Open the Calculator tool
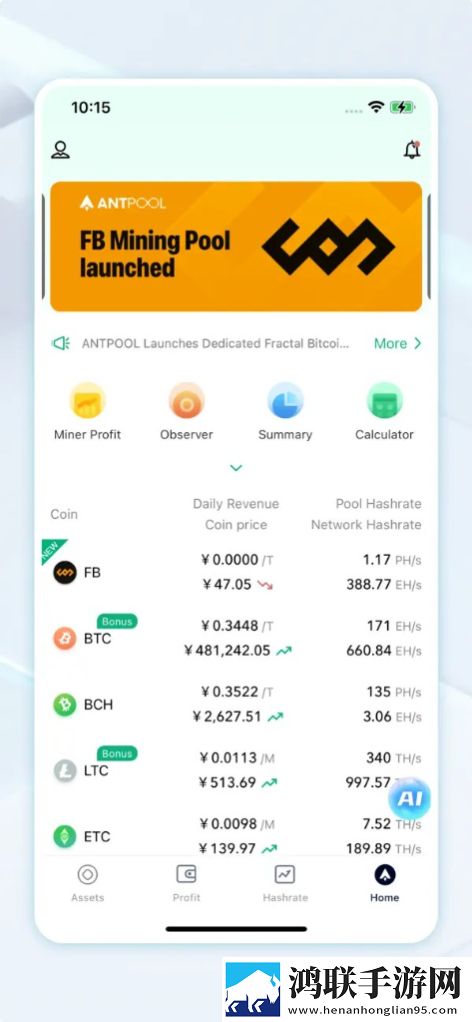472x1022 pixels. pyautogui.click(x=384, y=412)
